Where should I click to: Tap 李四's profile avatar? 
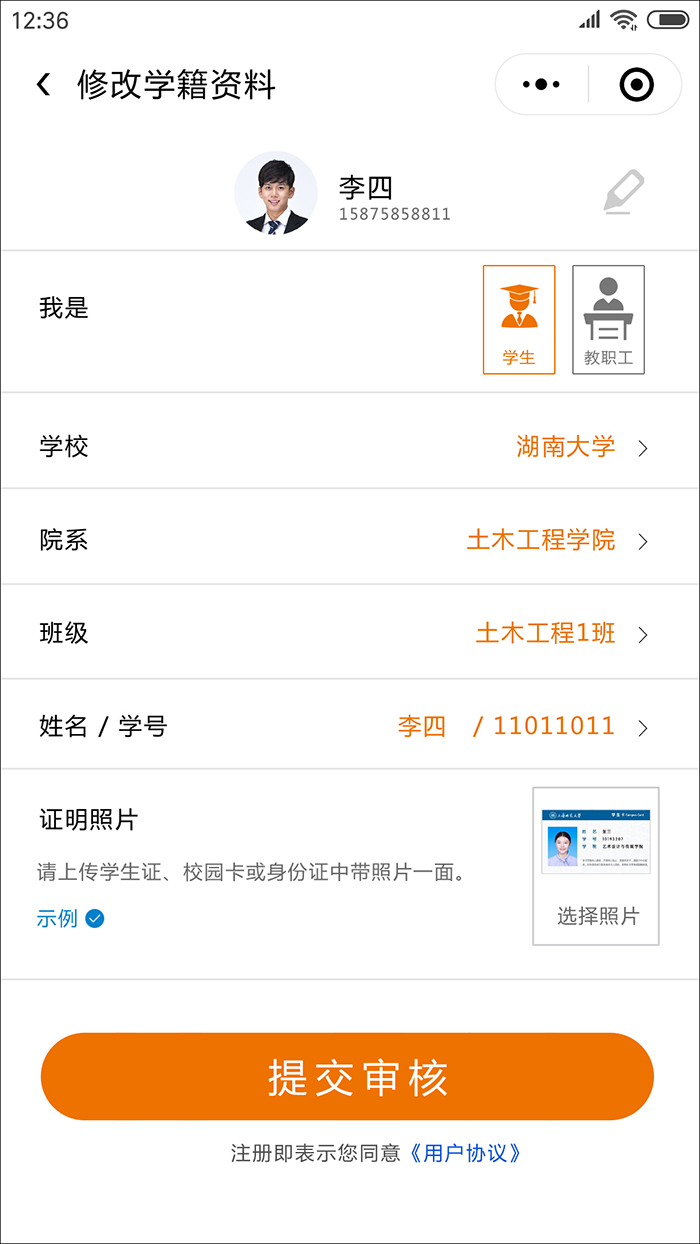point(275,194)
